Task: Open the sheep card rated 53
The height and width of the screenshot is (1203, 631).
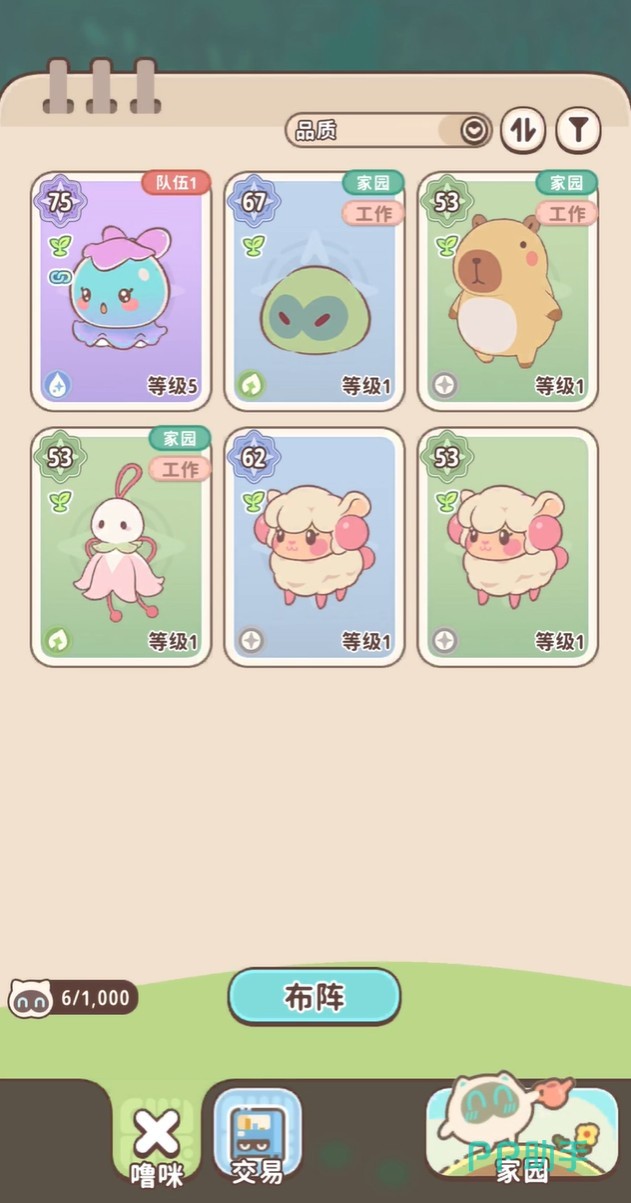Action: 507,547
